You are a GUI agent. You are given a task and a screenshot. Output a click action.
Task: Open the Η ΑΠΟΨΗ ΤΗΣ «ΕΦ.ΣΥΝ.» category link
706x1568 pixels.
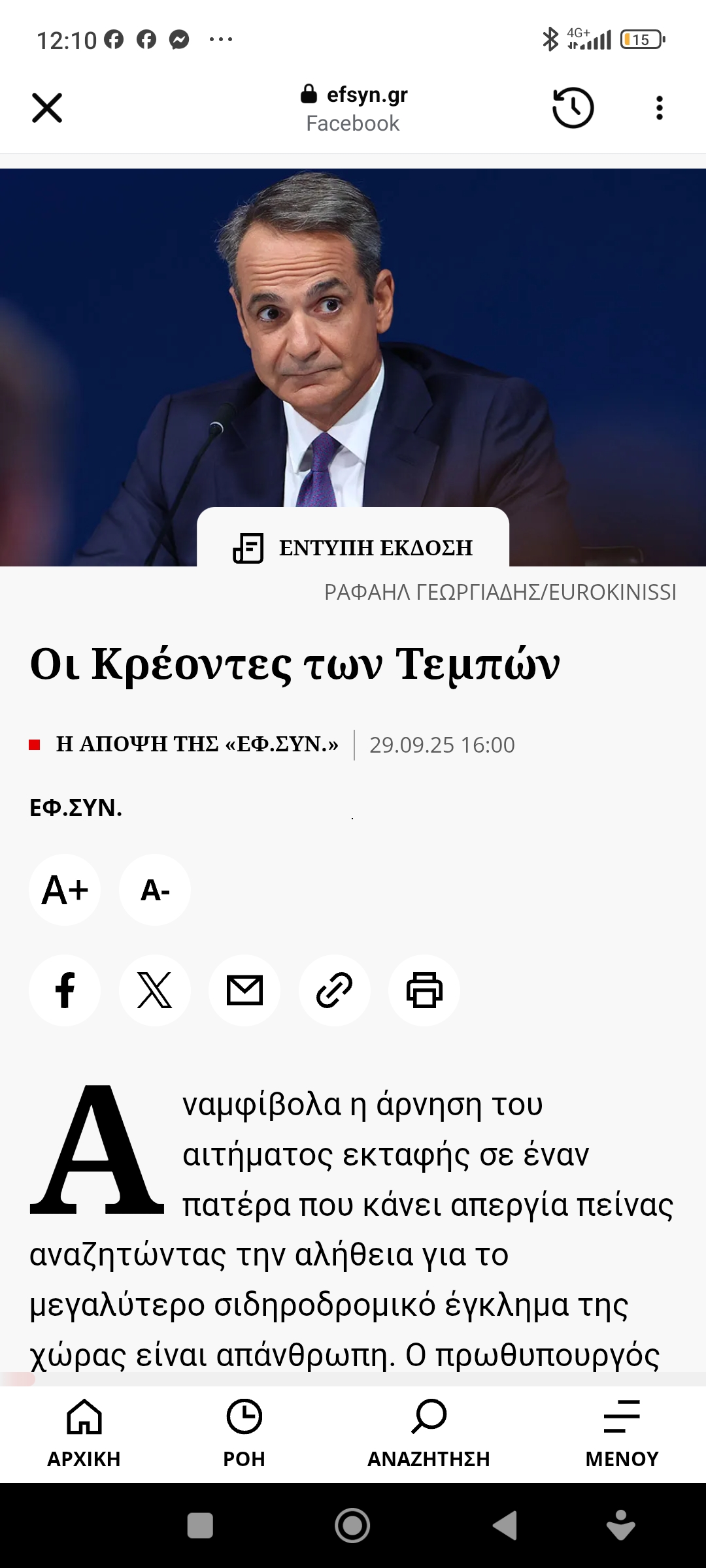click(197, 744)
